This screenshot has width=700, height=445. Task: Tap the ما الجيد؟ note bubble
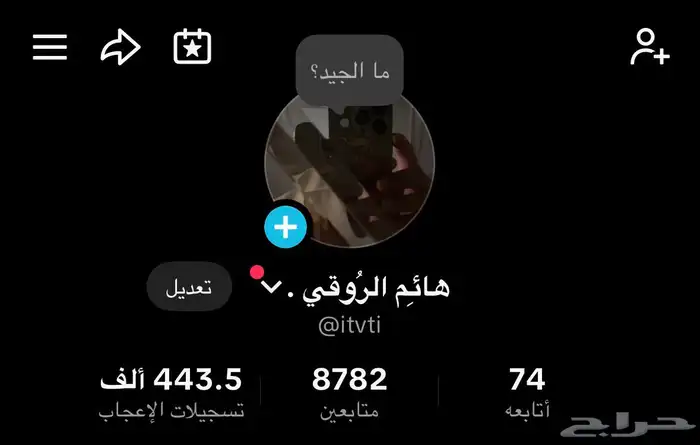[x=350, y=71]
